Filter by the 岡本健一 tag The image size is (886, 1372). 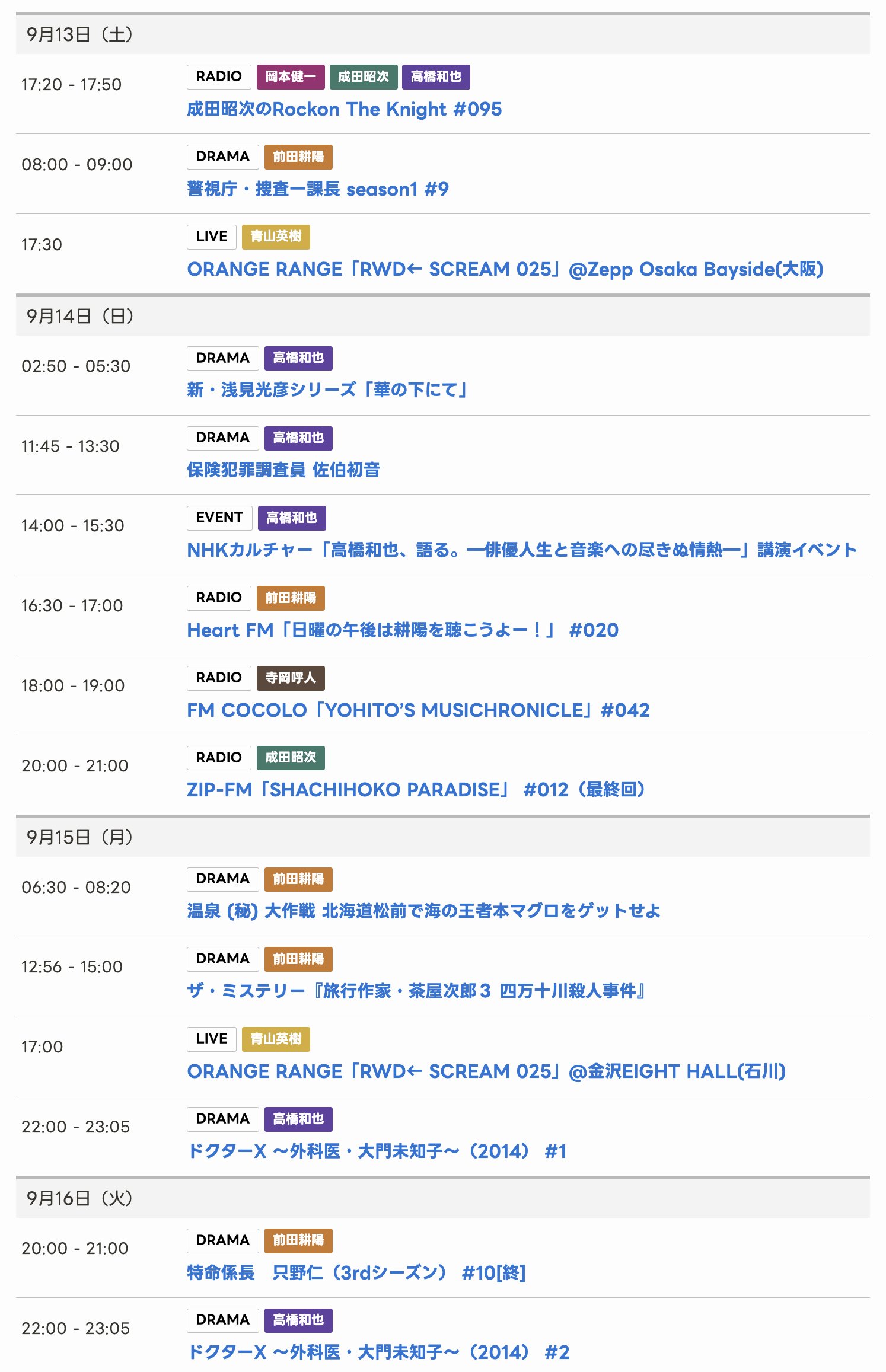[x=291, y=77]
